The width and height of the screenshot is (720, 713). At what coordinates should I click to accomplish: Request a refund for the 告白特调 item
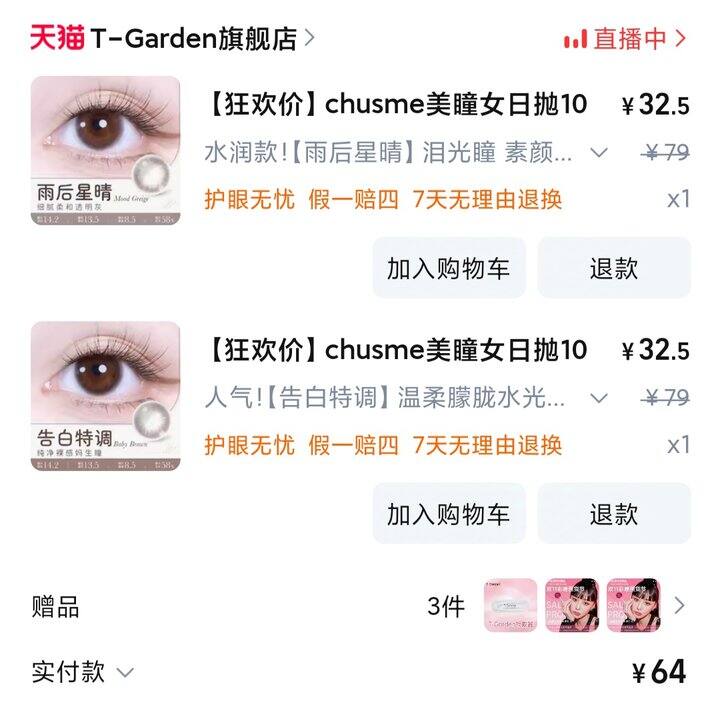pyautogui.click(x=613, y=514)
